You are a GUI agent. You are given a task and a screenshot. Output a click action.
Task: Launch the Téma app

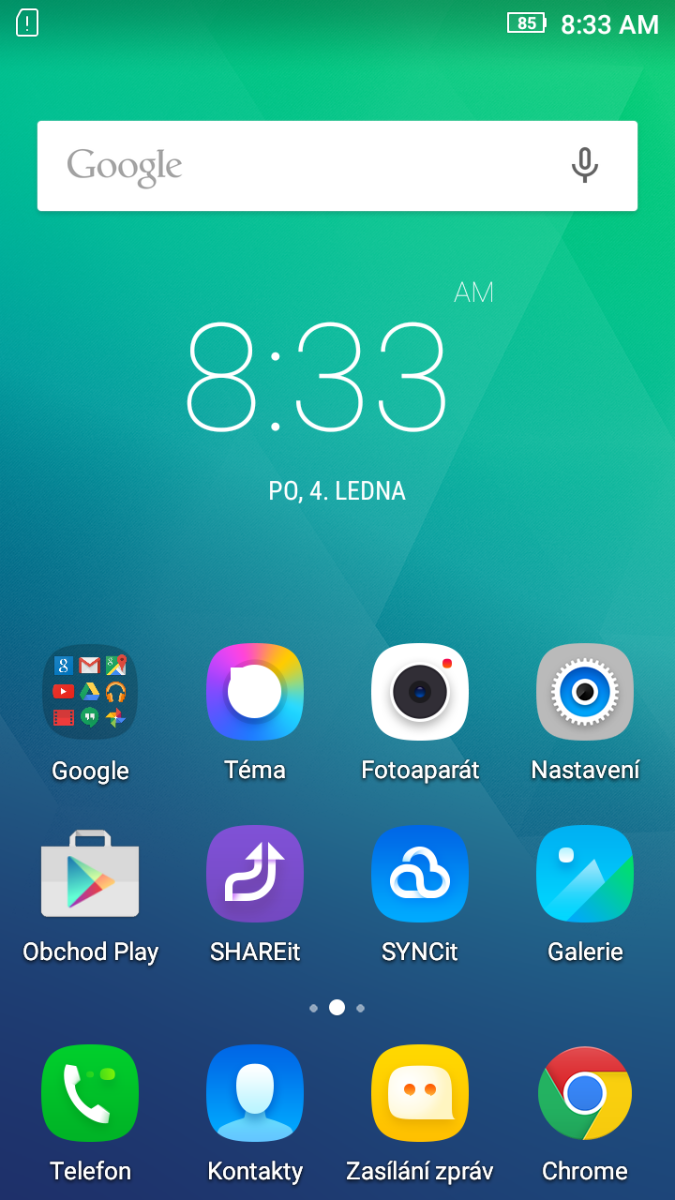click(x=255, y=692)
